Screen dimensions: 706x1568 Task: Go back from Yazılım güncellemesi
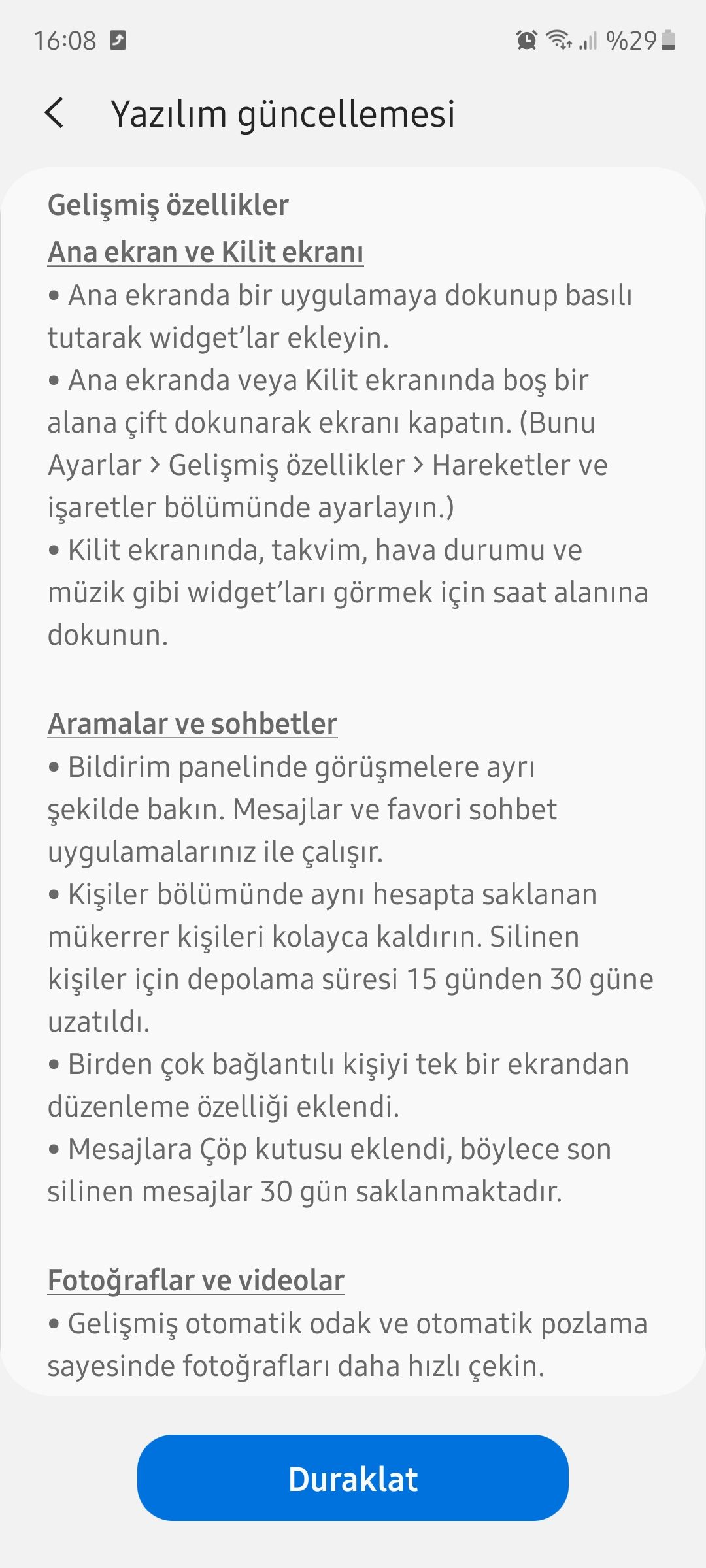pyautogui.click(x=55, y=113)
